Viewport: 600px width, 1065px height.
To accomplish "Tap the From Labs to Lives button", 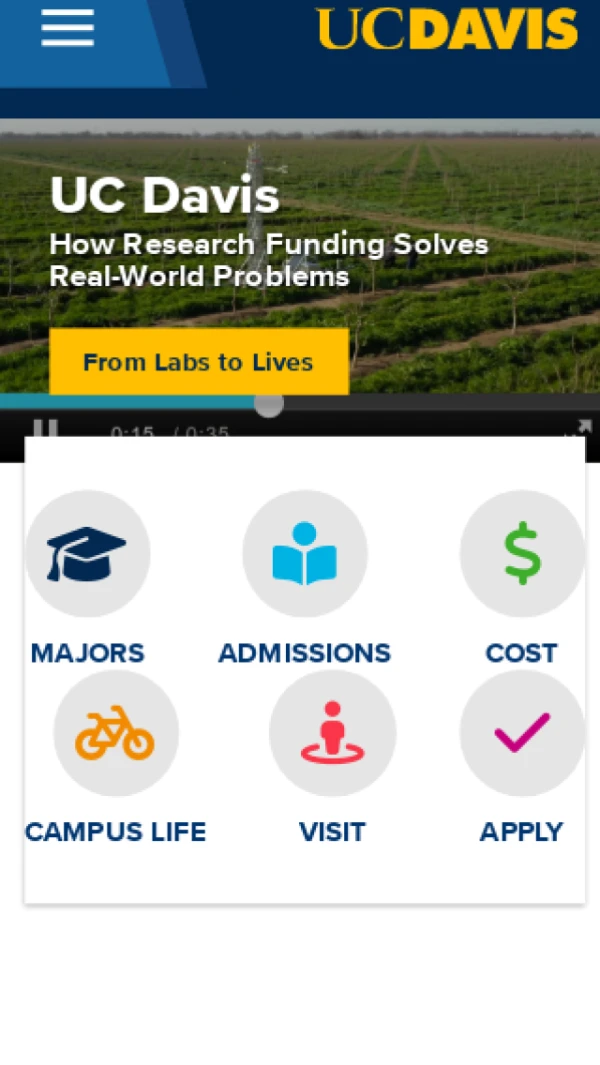I will (198, 362).
